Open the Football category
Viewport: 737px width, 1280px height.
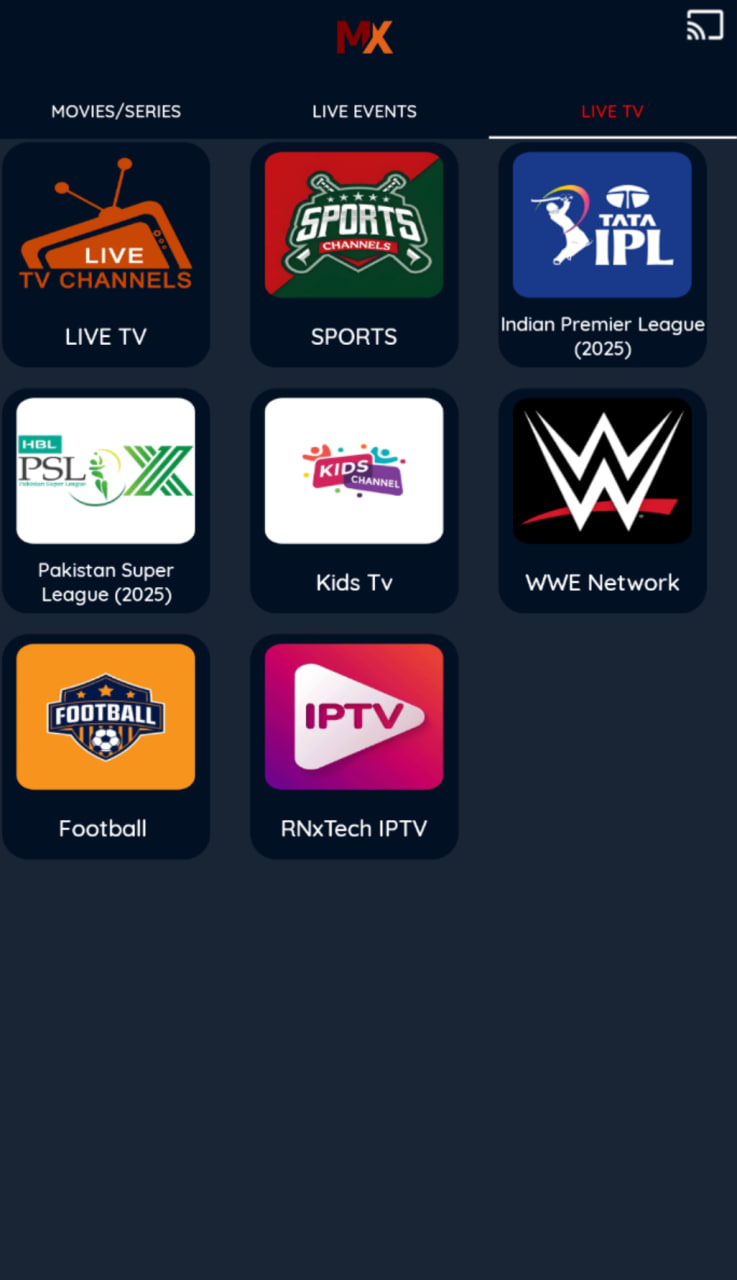[106, 746]
